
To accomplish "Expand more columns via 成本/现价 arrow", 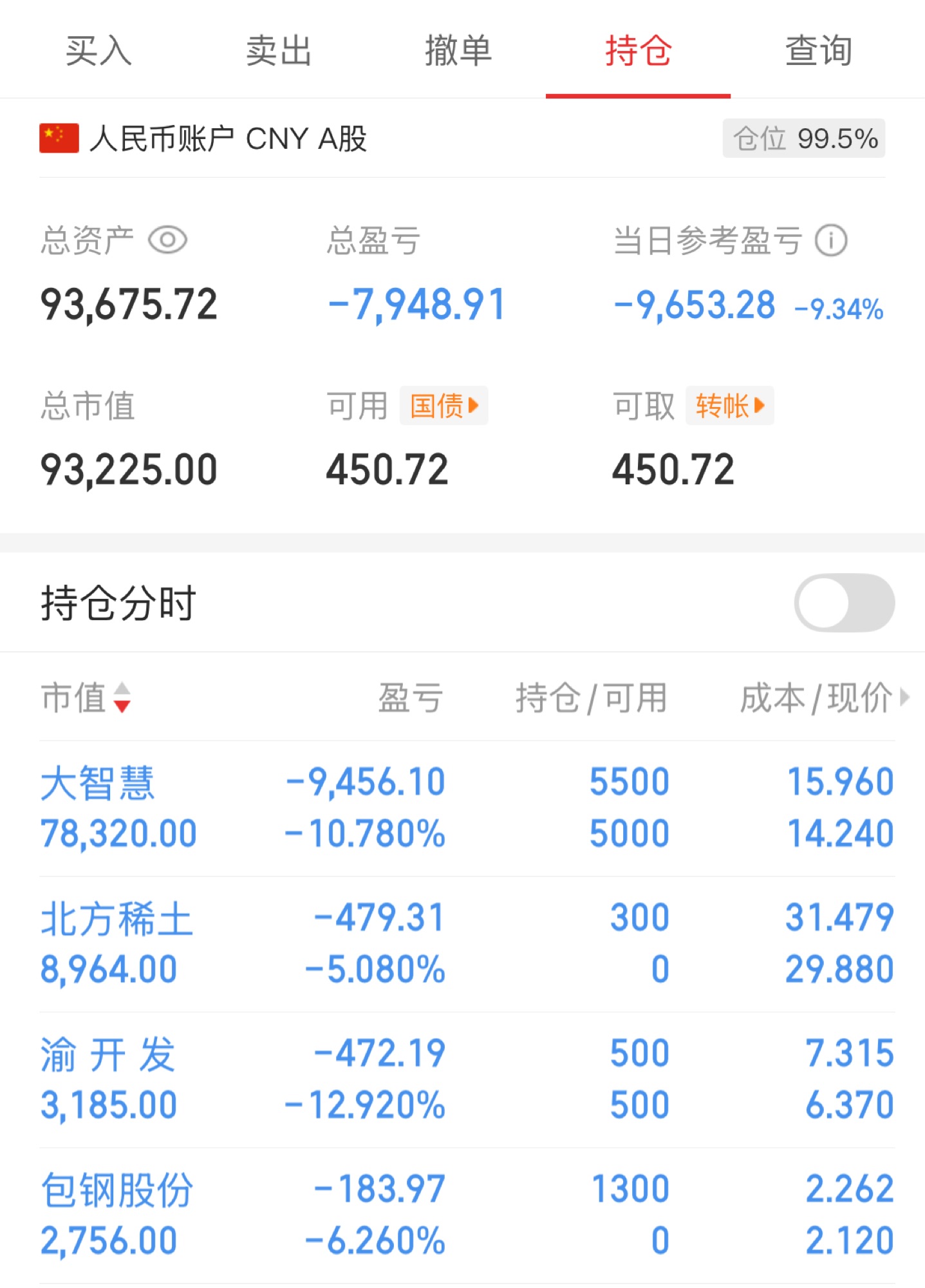I will [904, 697].
